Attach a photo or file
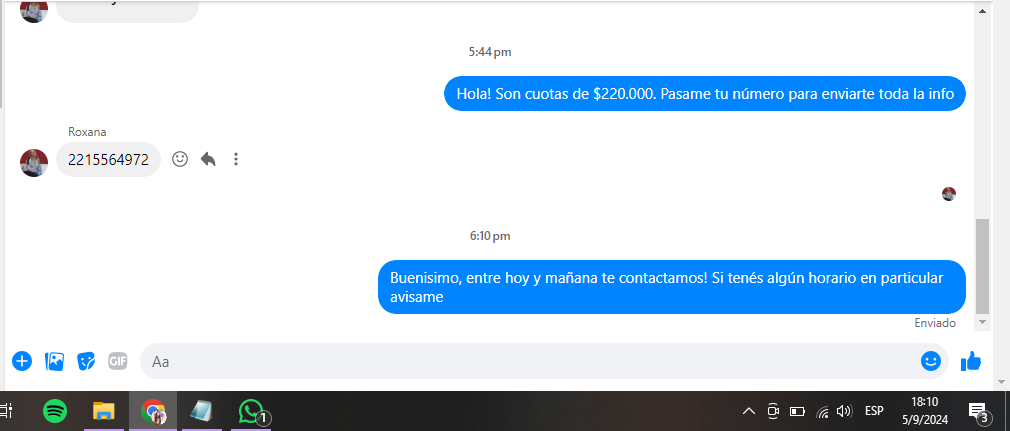This screenshot has height=431, width=1010. 55,361
